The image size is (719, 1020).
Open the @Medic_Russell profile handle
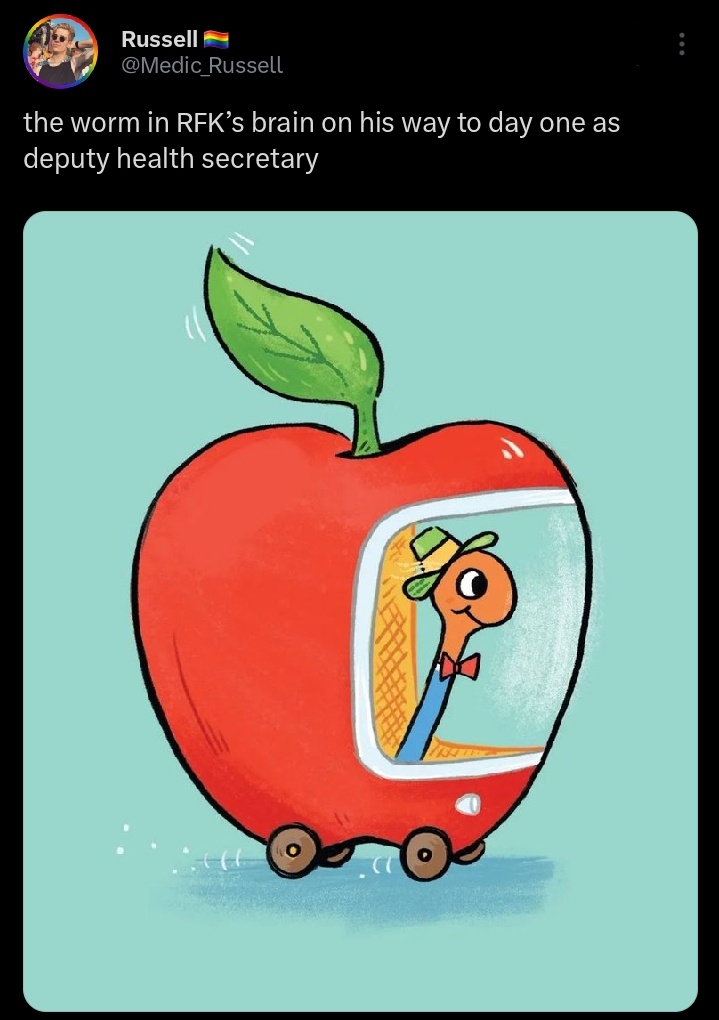pos(201,66)
